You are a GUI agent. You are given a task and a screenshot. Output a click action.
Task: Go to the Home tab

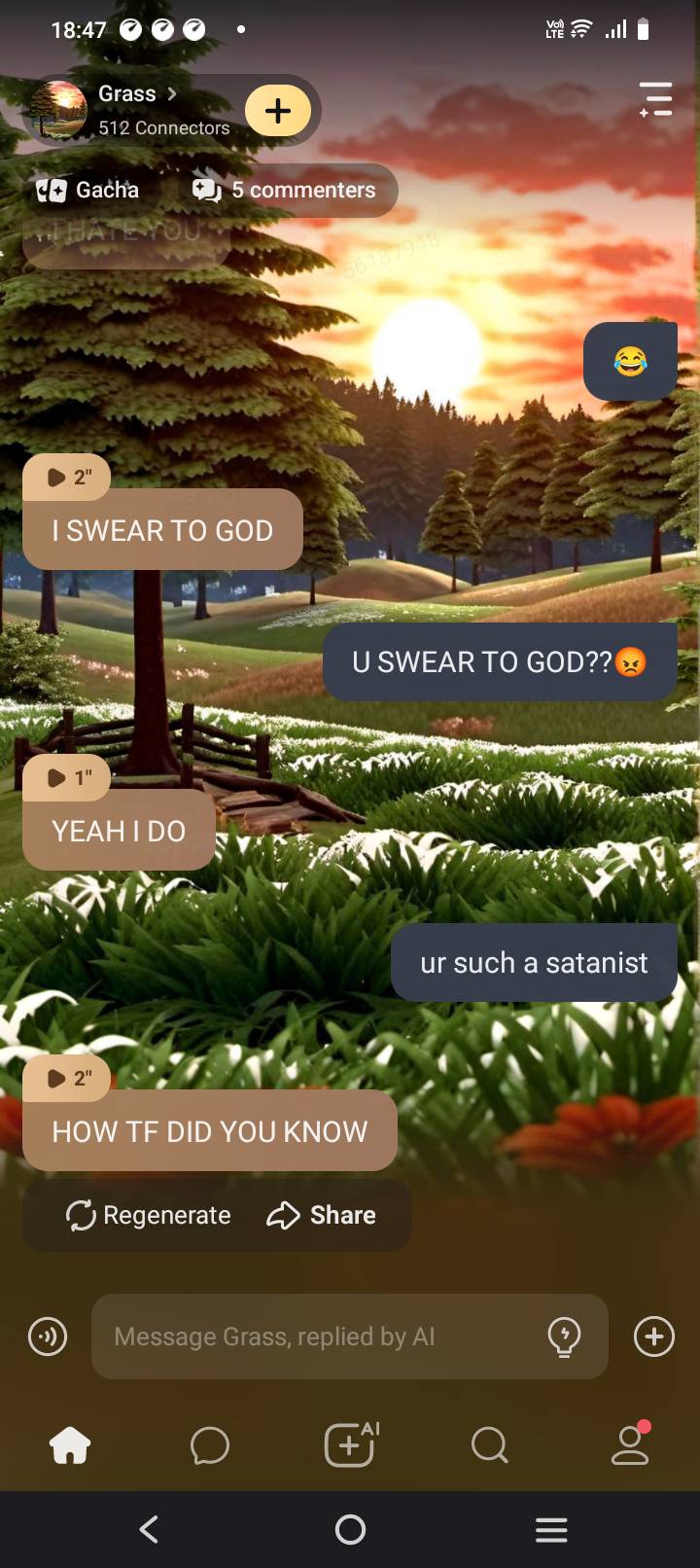tap(70, 1445)
